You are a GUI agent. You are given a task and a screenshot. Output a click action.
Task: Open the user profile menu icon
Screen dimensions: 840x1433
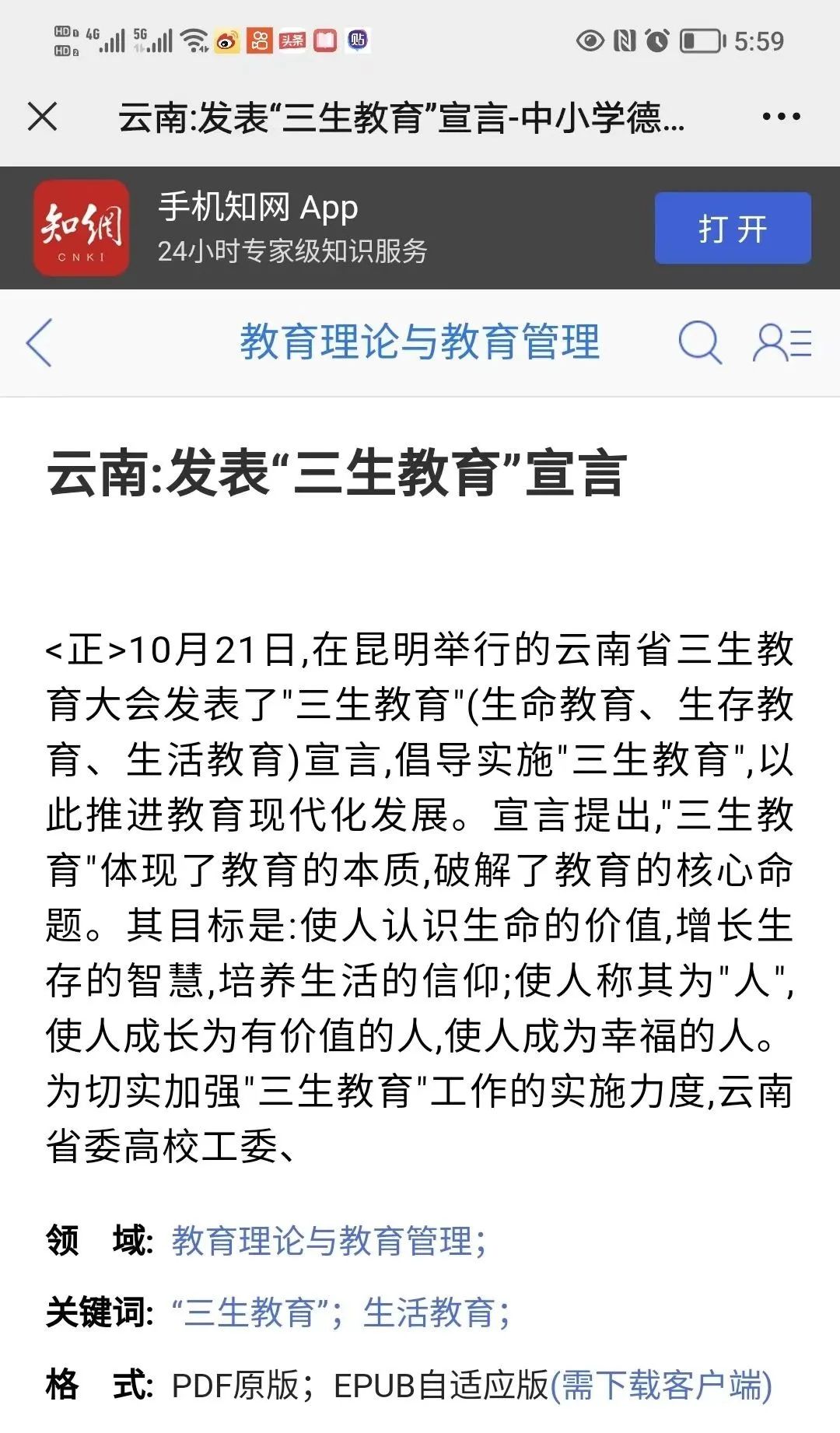point(782,342)
